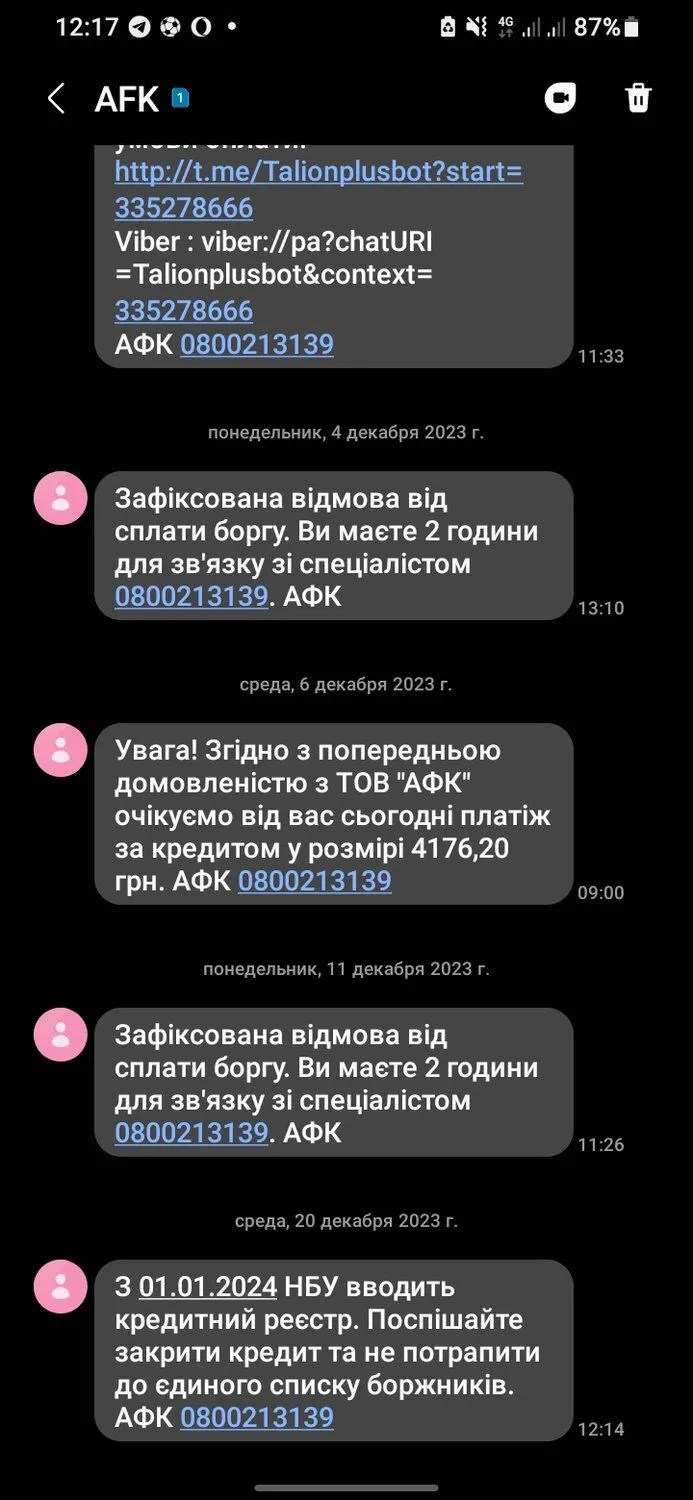The height and width of the screenshot is (1500, 693).
Task: Open contact avatar beside the 09:00 message
Action: 61,750
